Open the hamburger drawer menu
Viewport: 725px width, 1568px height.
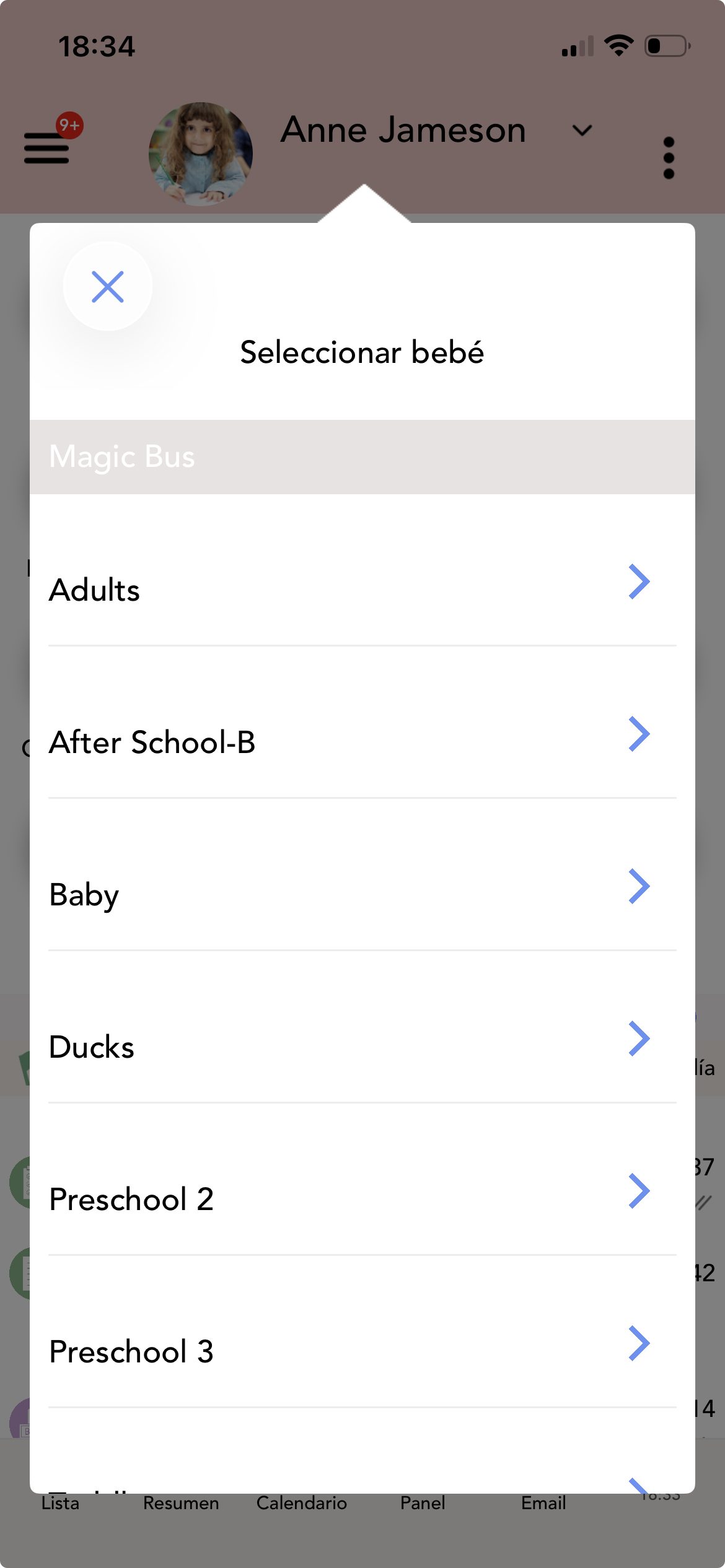[46, 148]
